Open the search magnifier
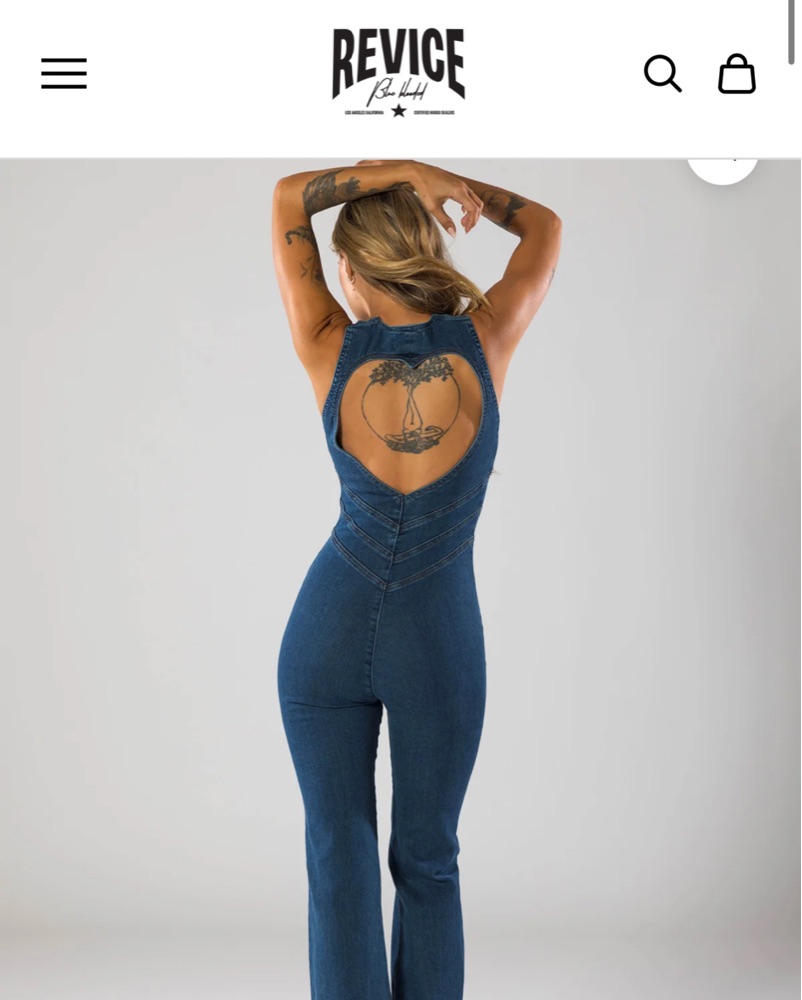802x1000 pixels. click(x=662, y=74)
